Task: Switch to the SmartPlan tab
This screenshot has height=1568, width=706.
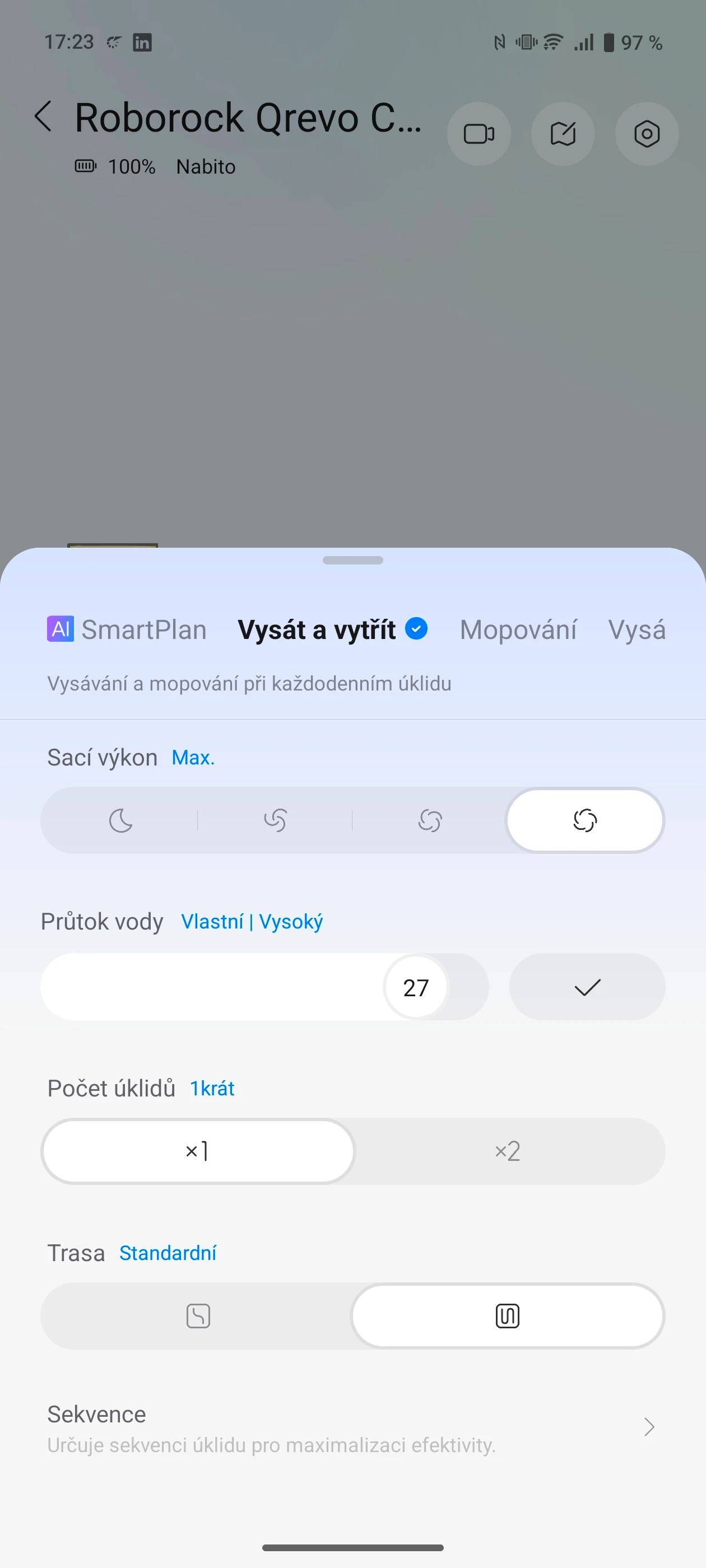Action: [127, 629]
